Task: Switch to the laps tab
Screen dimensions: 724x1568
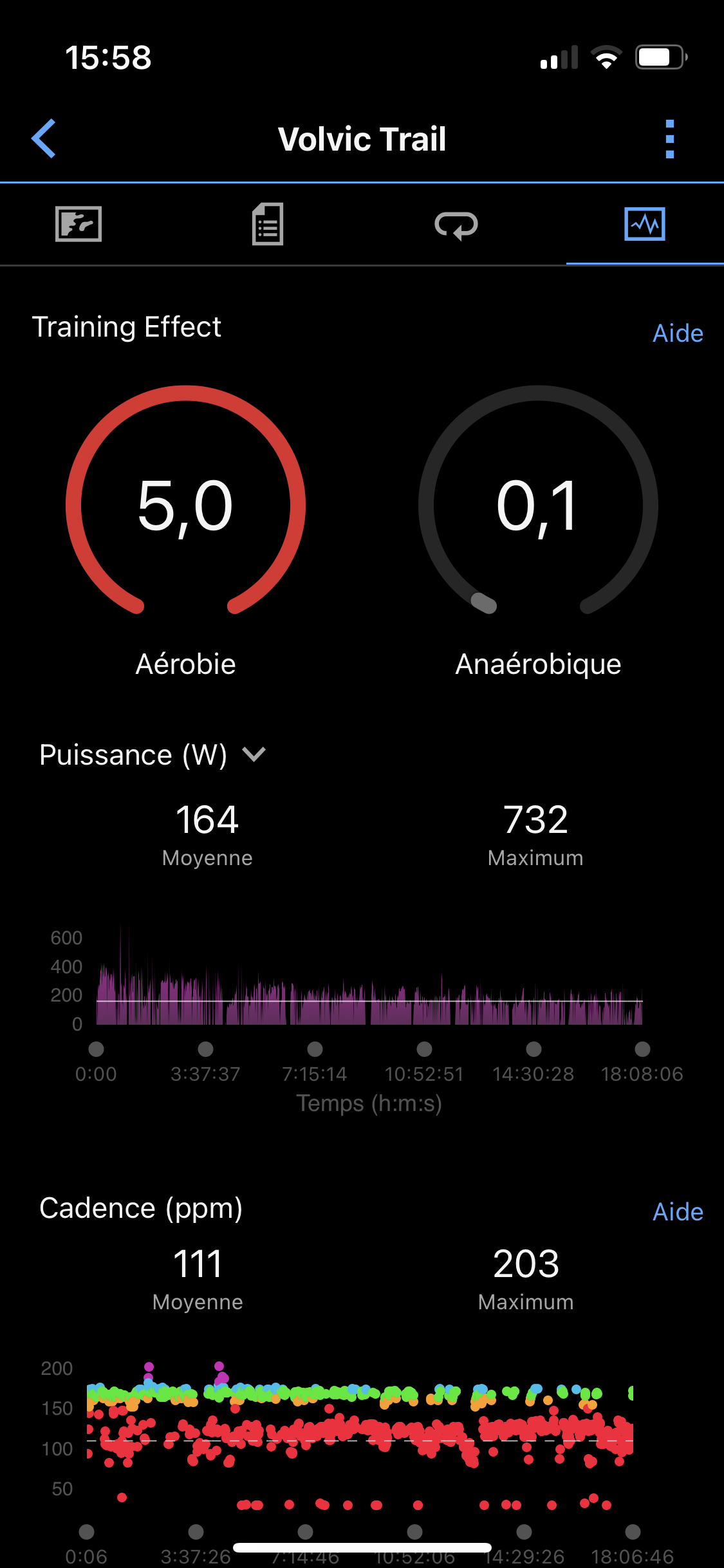Action: (x=456, y=225)
